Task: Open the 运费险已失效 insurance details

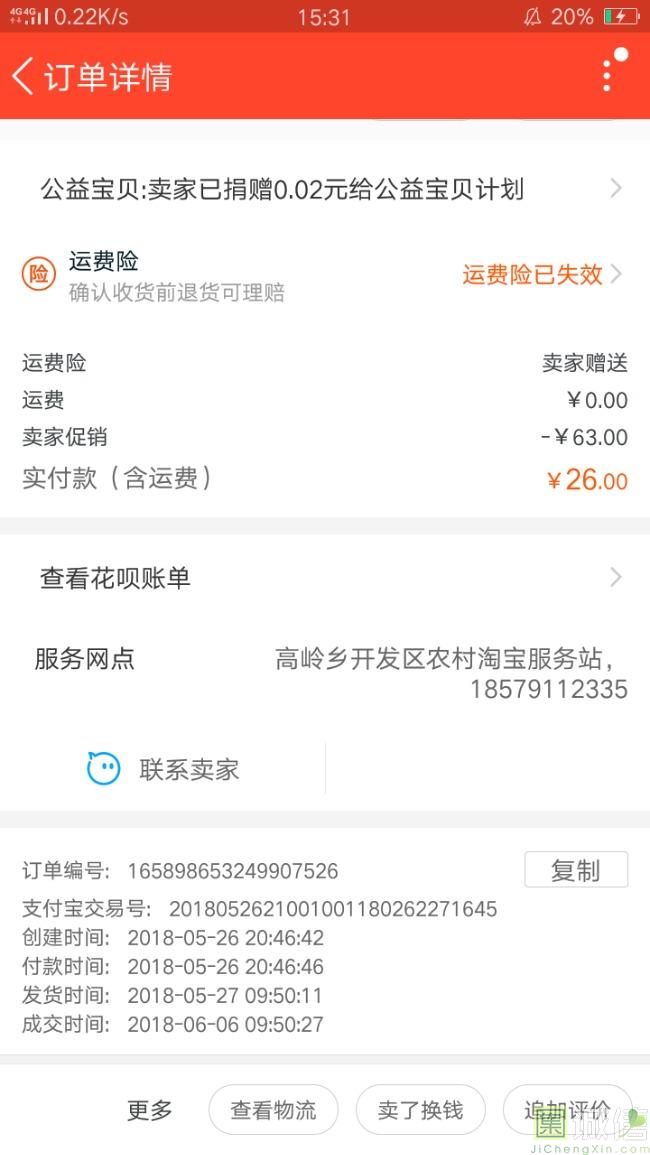Action: click(x=542, y=275)
